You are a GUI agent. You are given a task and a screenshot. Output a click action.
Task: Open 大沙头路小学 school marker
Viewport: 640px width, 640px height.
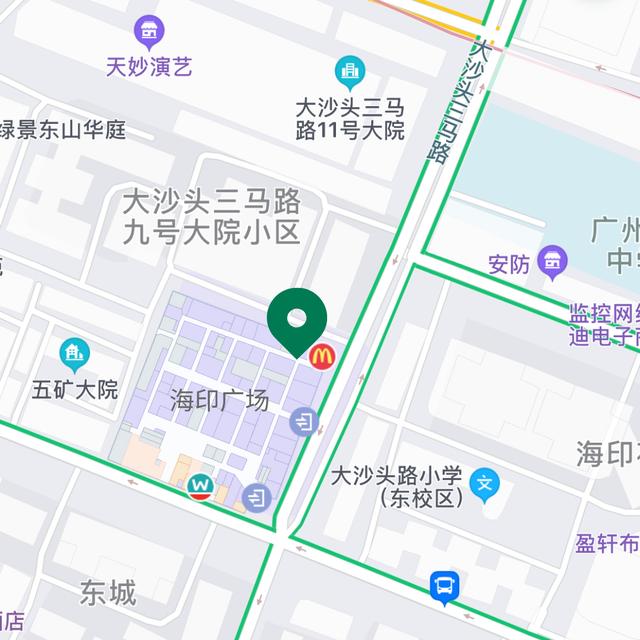tap(485, 487)
